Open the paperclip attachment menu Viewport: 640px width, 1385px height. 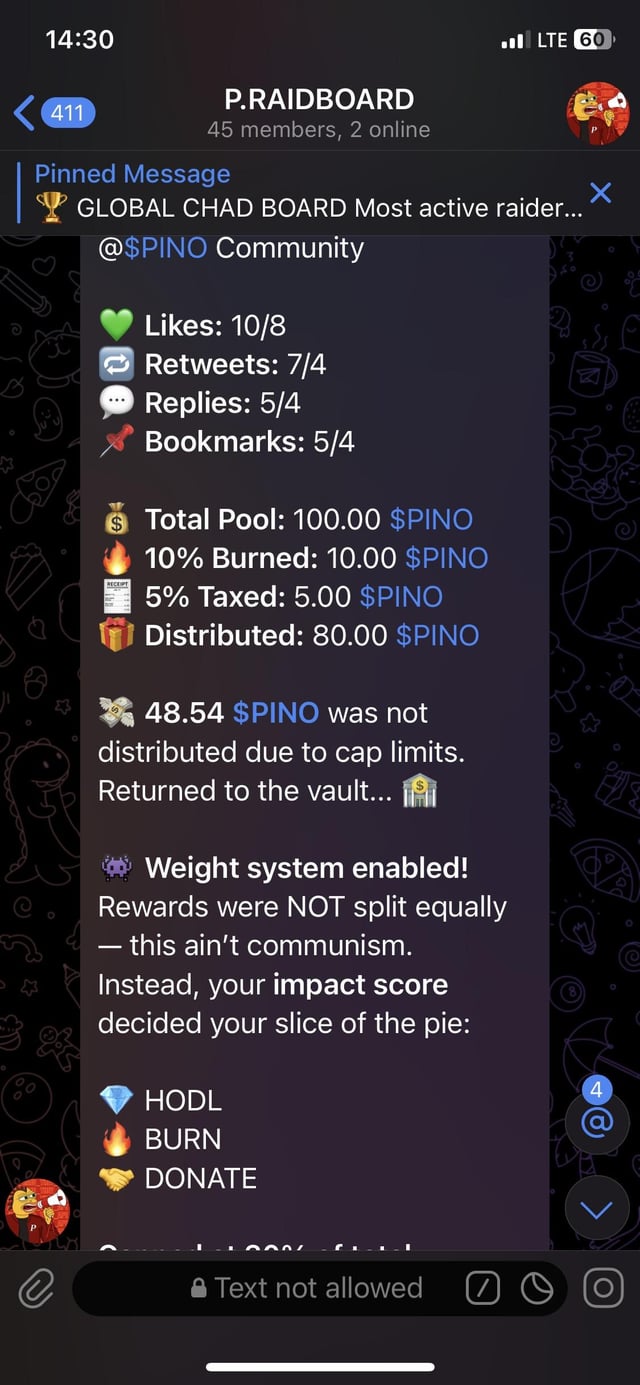tap(37, 1288)
